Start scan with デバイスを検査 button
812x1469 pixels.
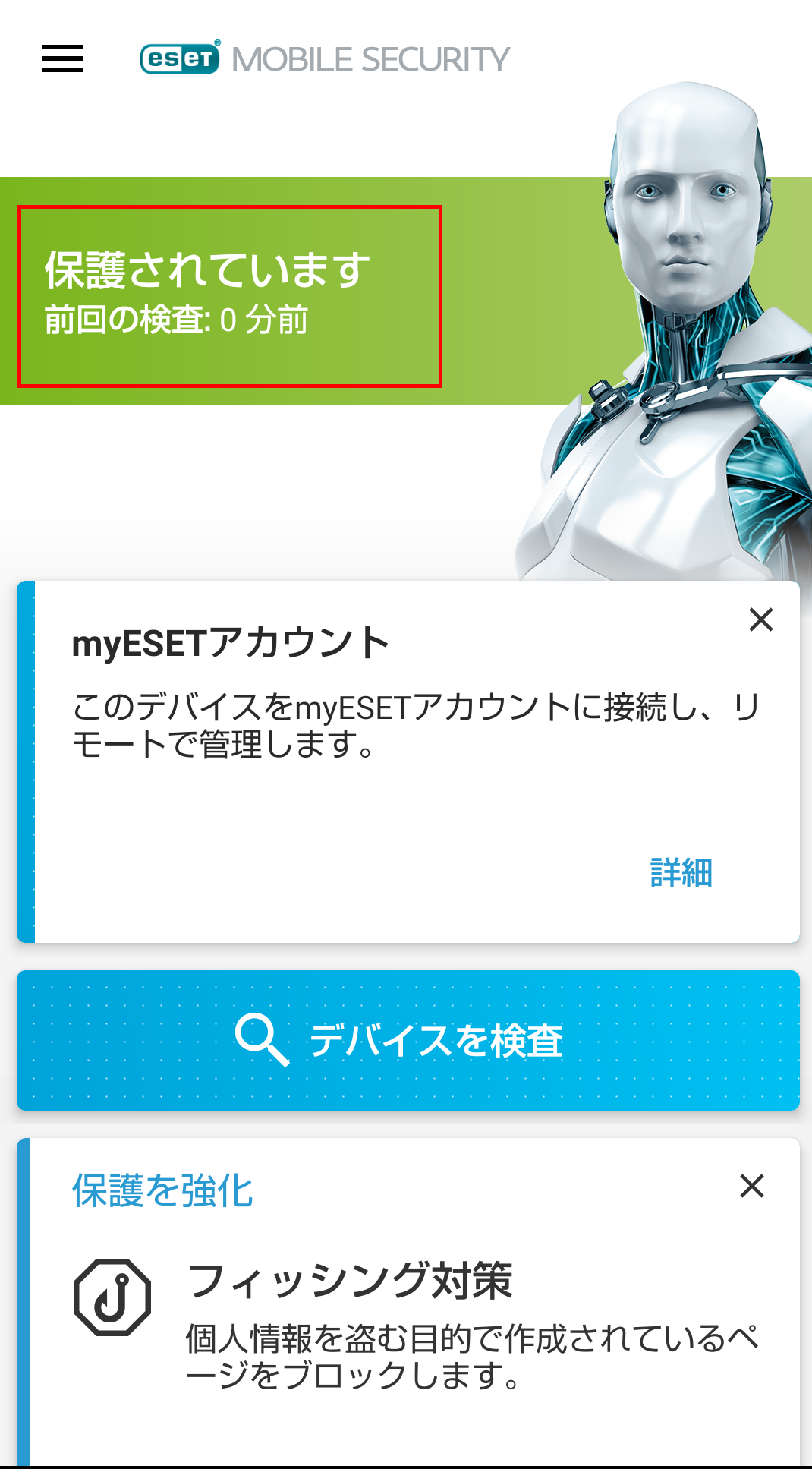tap(408, 1040)
